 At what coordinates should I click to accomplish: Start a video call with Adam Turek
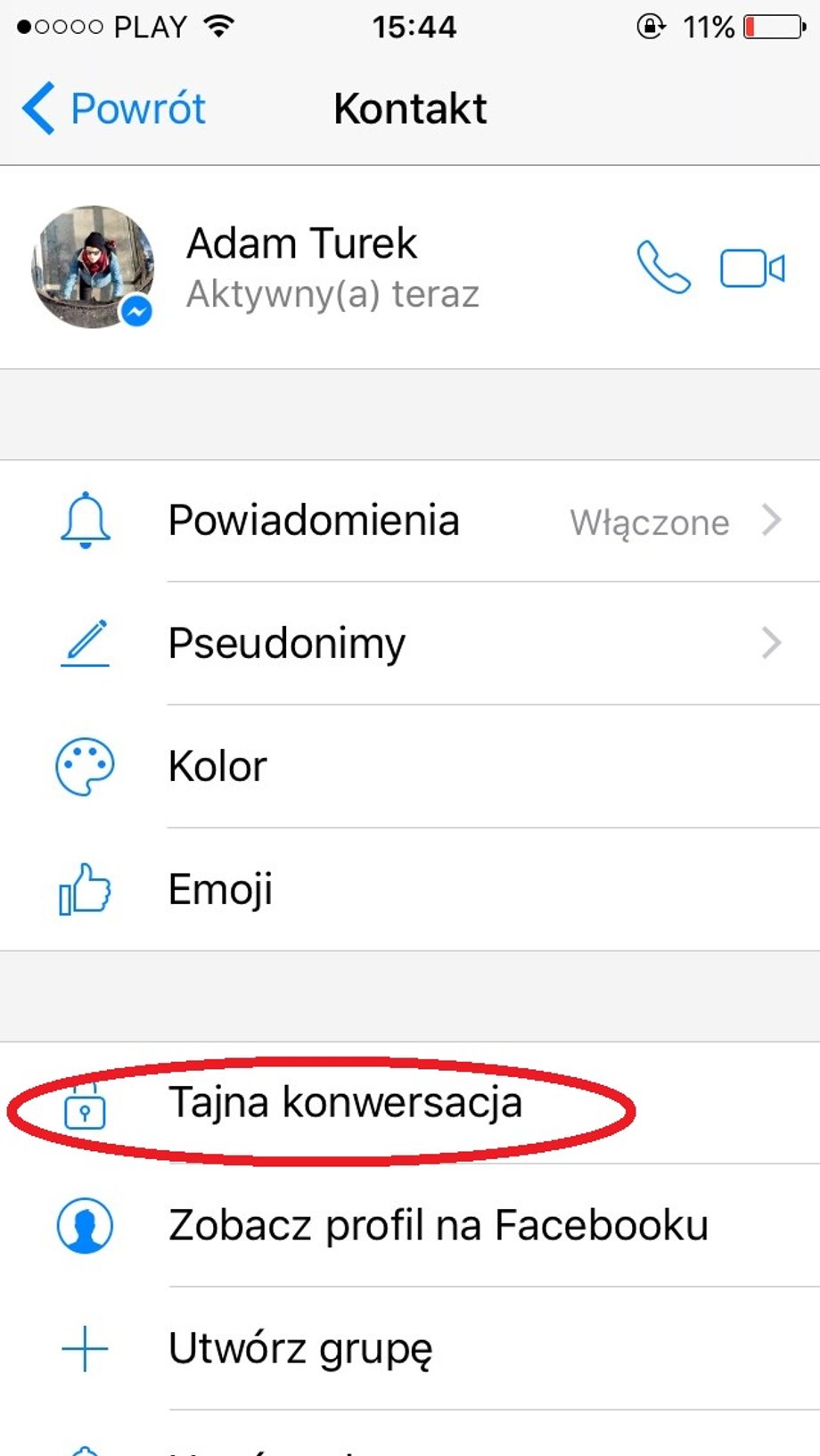(x=752, y=268)
